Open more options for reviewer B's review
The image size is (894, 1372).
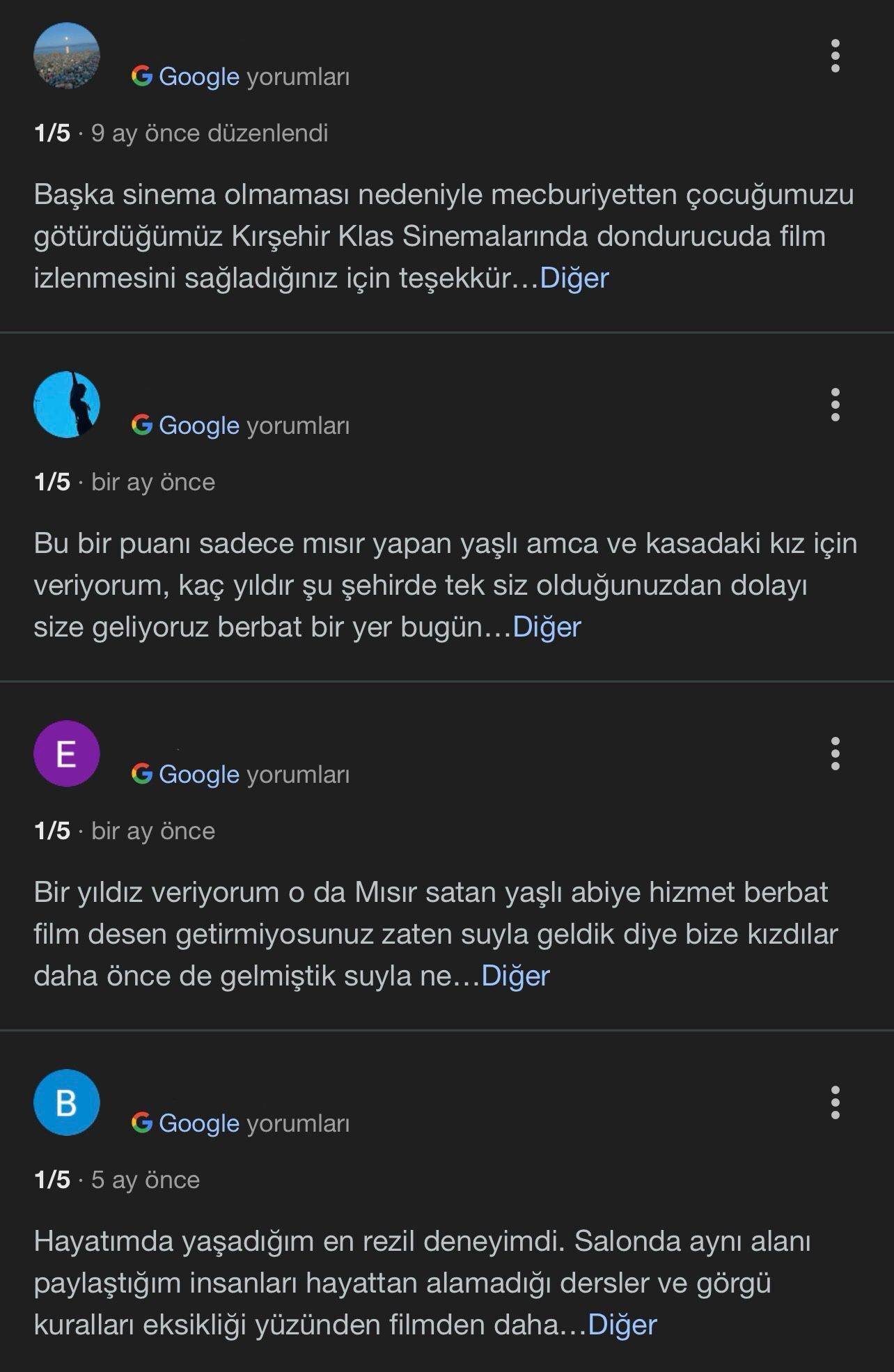(x=835, y=1103)
